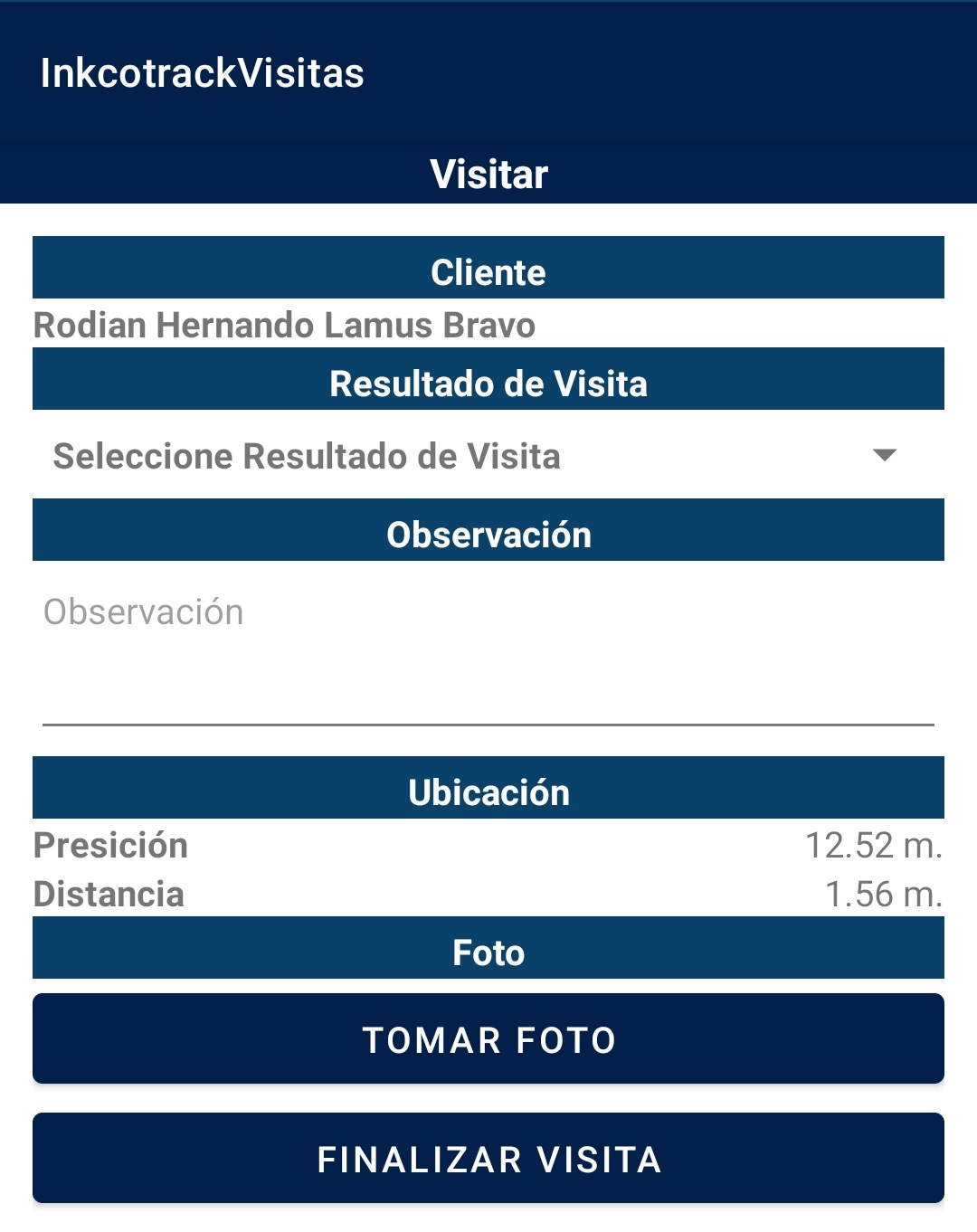Finish the visit with FINALIZAR VISITA
Image resolution: width=977 pixels, height=1232 pixels.
tap(488, 1159)
